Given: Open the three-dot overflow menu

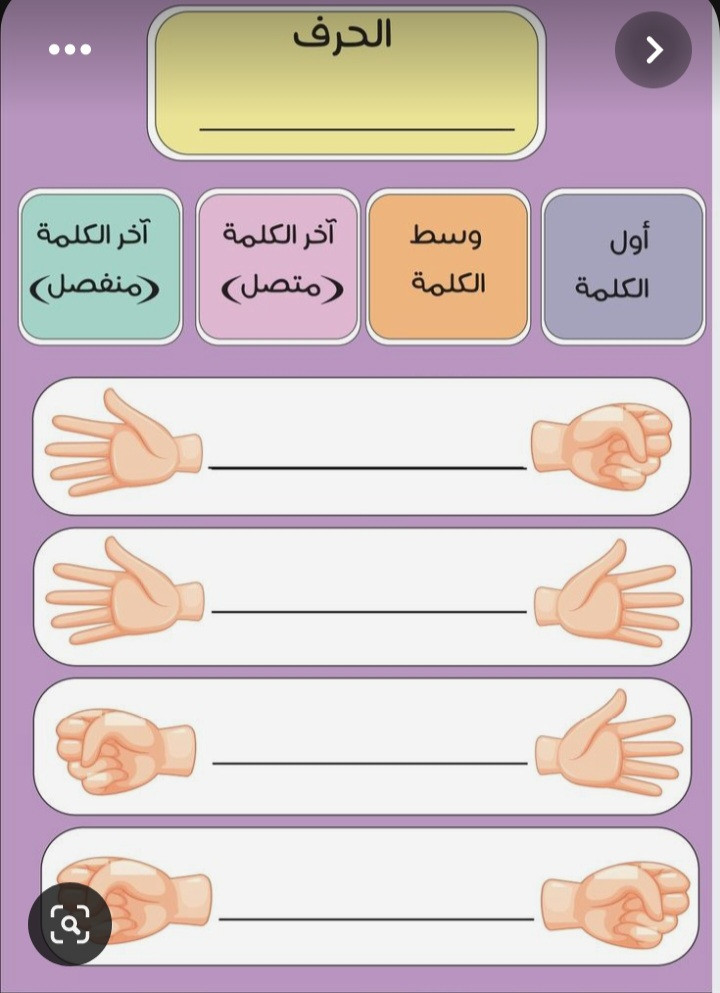Looking at the screenshot, I should coord(71,49).
